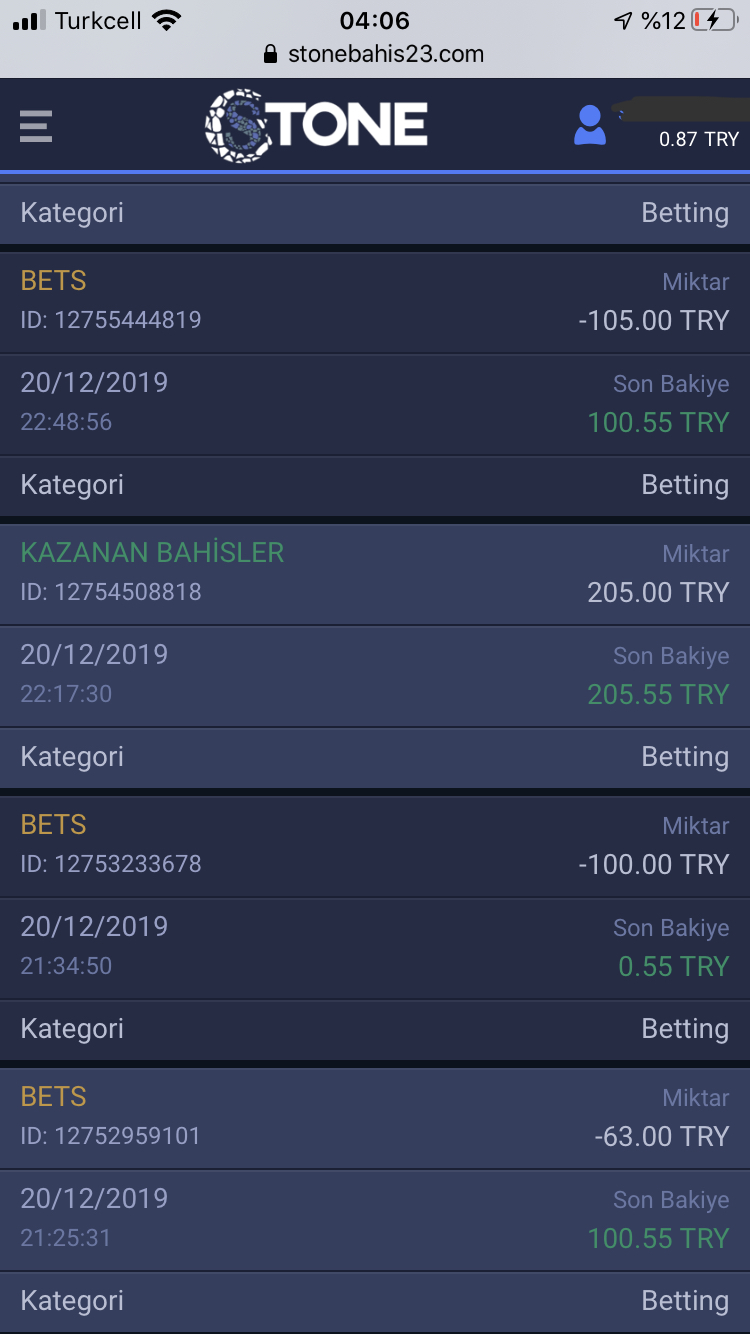Image resolution: width=750 pixels, height=1334 pixels.
Task: Open the user profile icon
Action: coord(590,125)
